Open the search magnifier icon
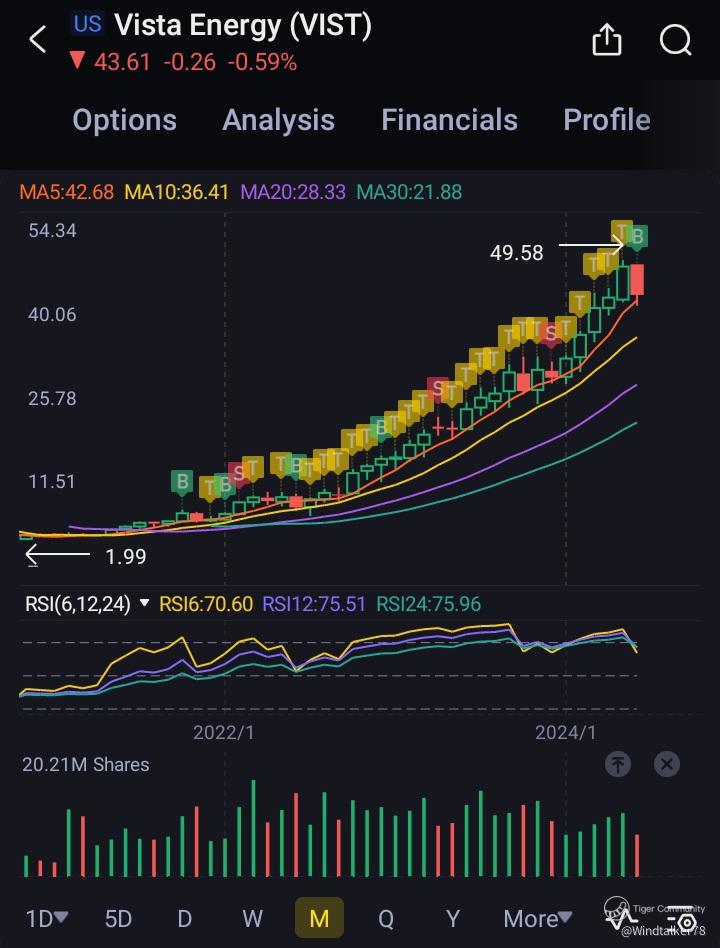The height and width of the screenshot is (948, 720). coord(676,40)
